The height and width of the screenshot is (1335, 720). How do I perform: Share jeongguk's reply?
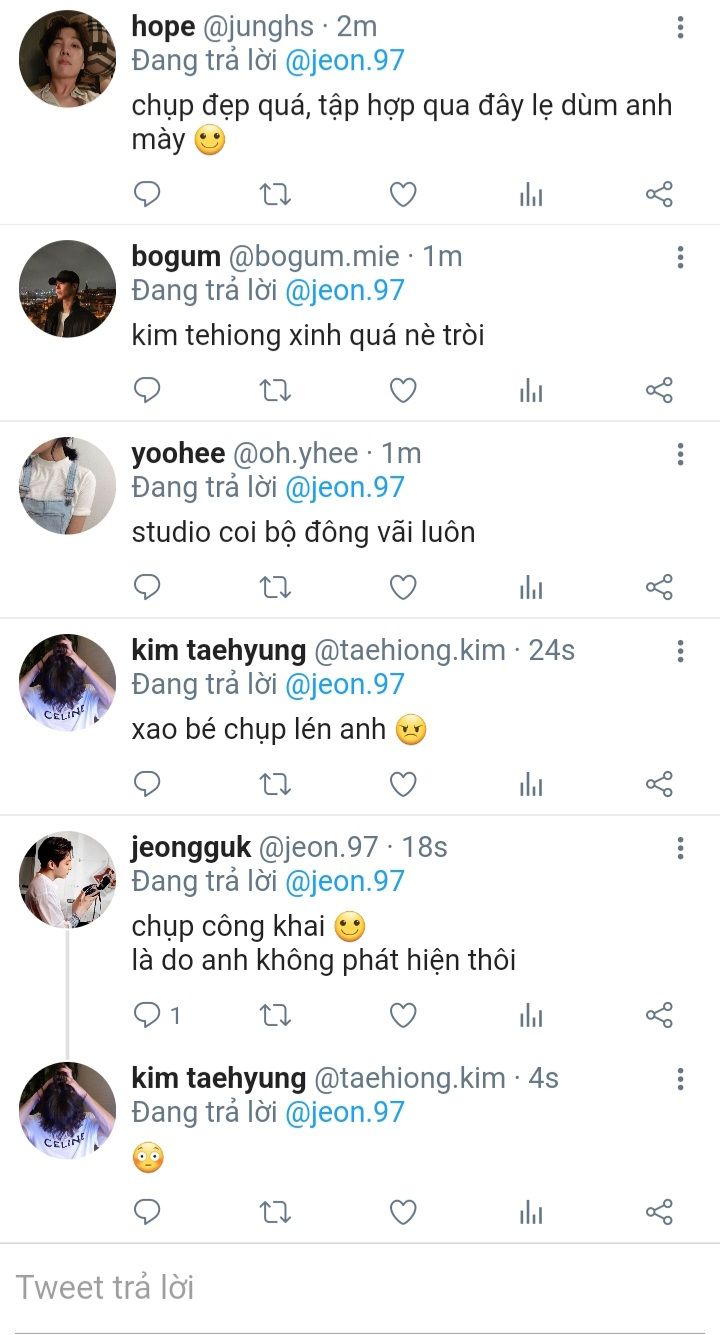tap(659, 1016)
